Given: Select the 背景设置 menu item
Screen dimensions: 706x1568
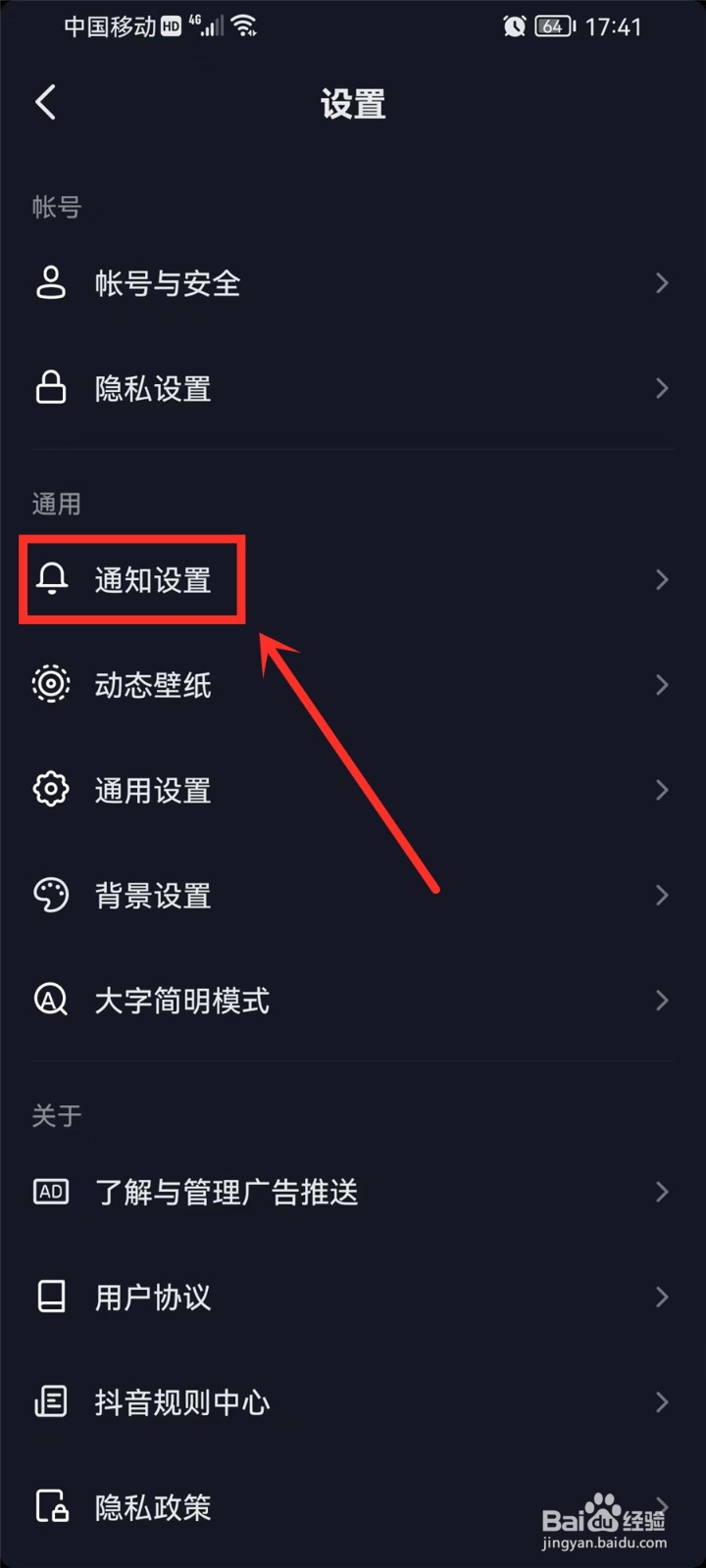Looking at the screenshot, I should 153,895.
